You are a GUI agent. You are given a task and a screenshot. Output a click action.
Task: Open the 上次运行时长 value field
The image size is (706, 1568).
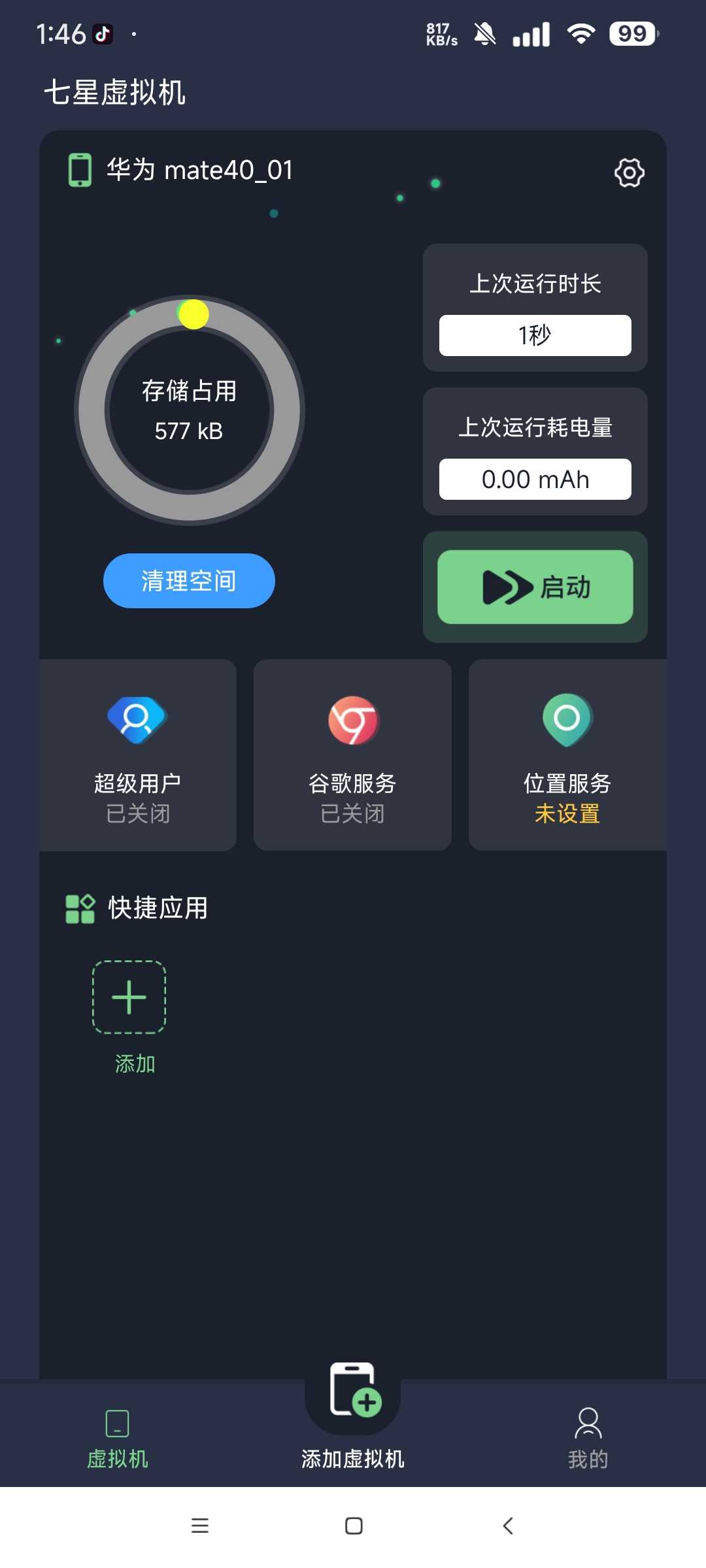pyautogui.click(x=534, y=335)
